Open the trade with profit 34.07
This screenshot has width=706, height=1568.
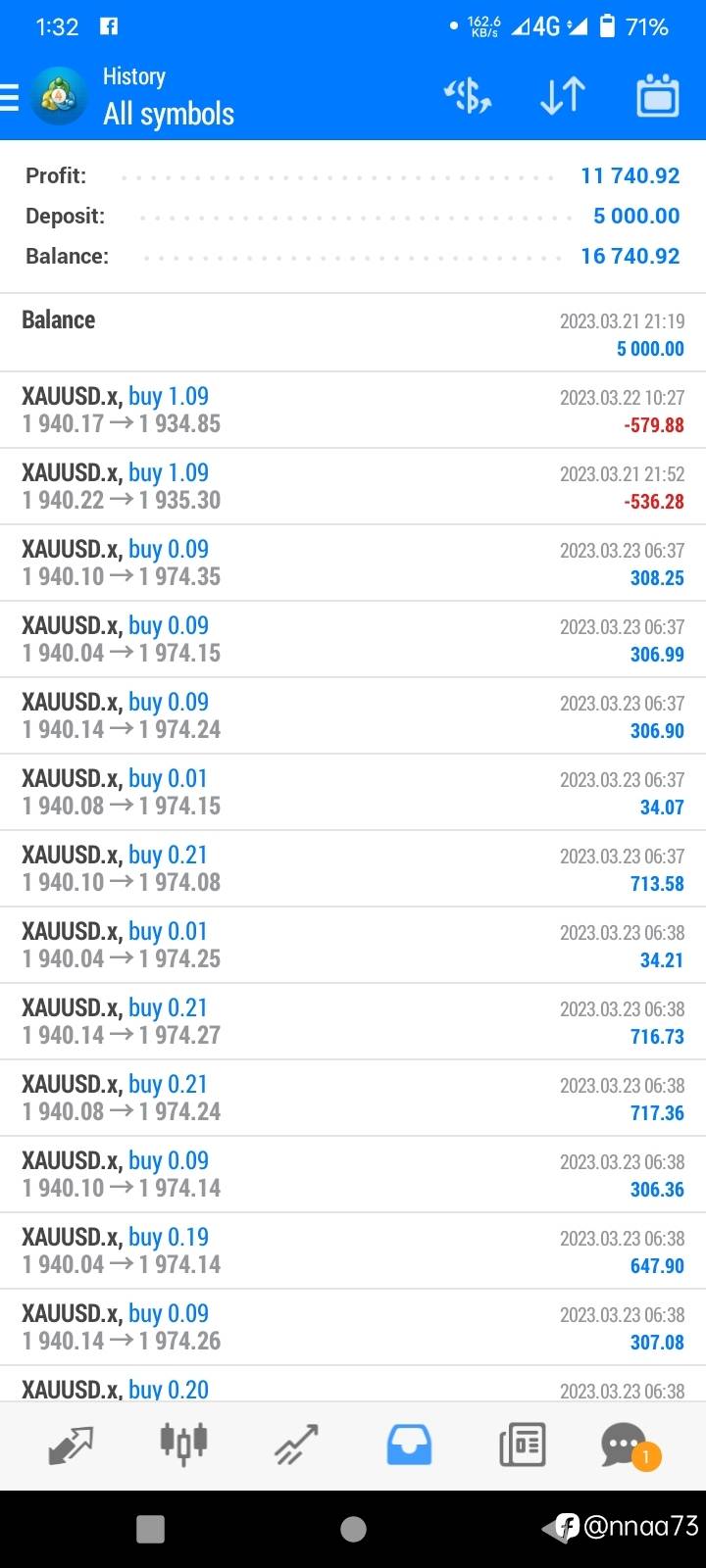pos(353,792)
